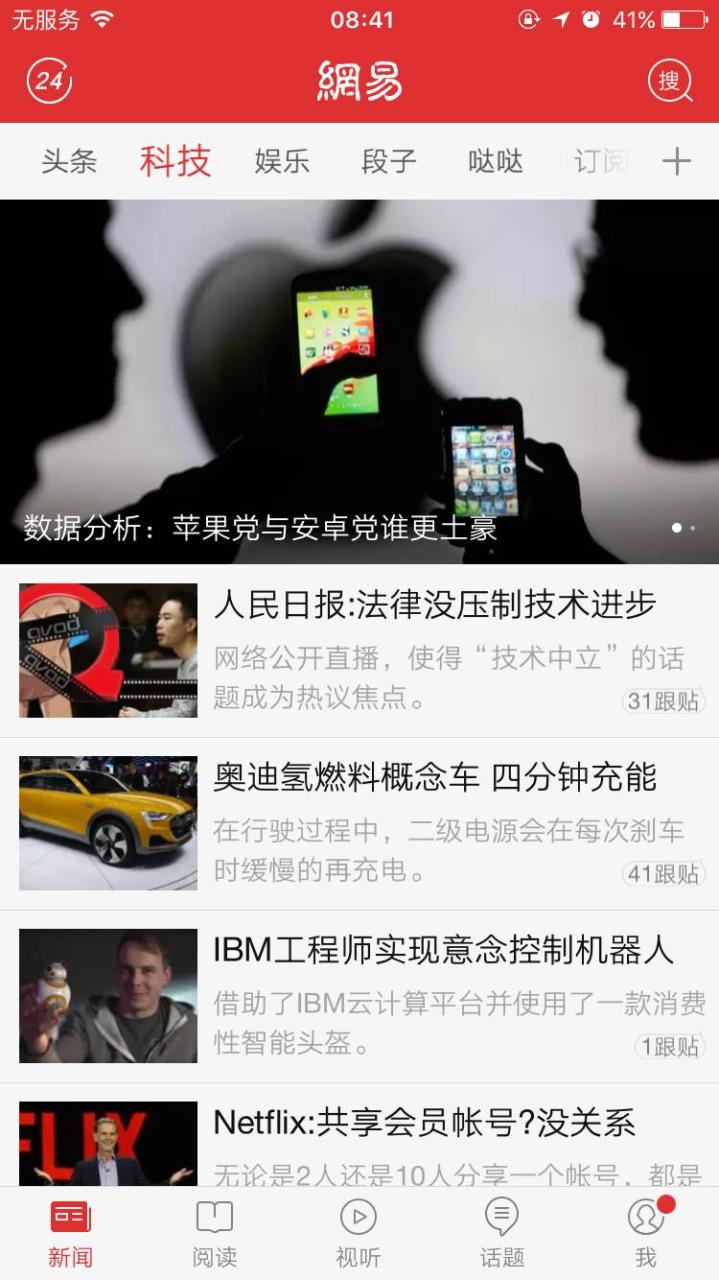Read the Netflix 共享会员帐号 article
The width and height of the screenshot is (719, 1280).
[424, 1123]
